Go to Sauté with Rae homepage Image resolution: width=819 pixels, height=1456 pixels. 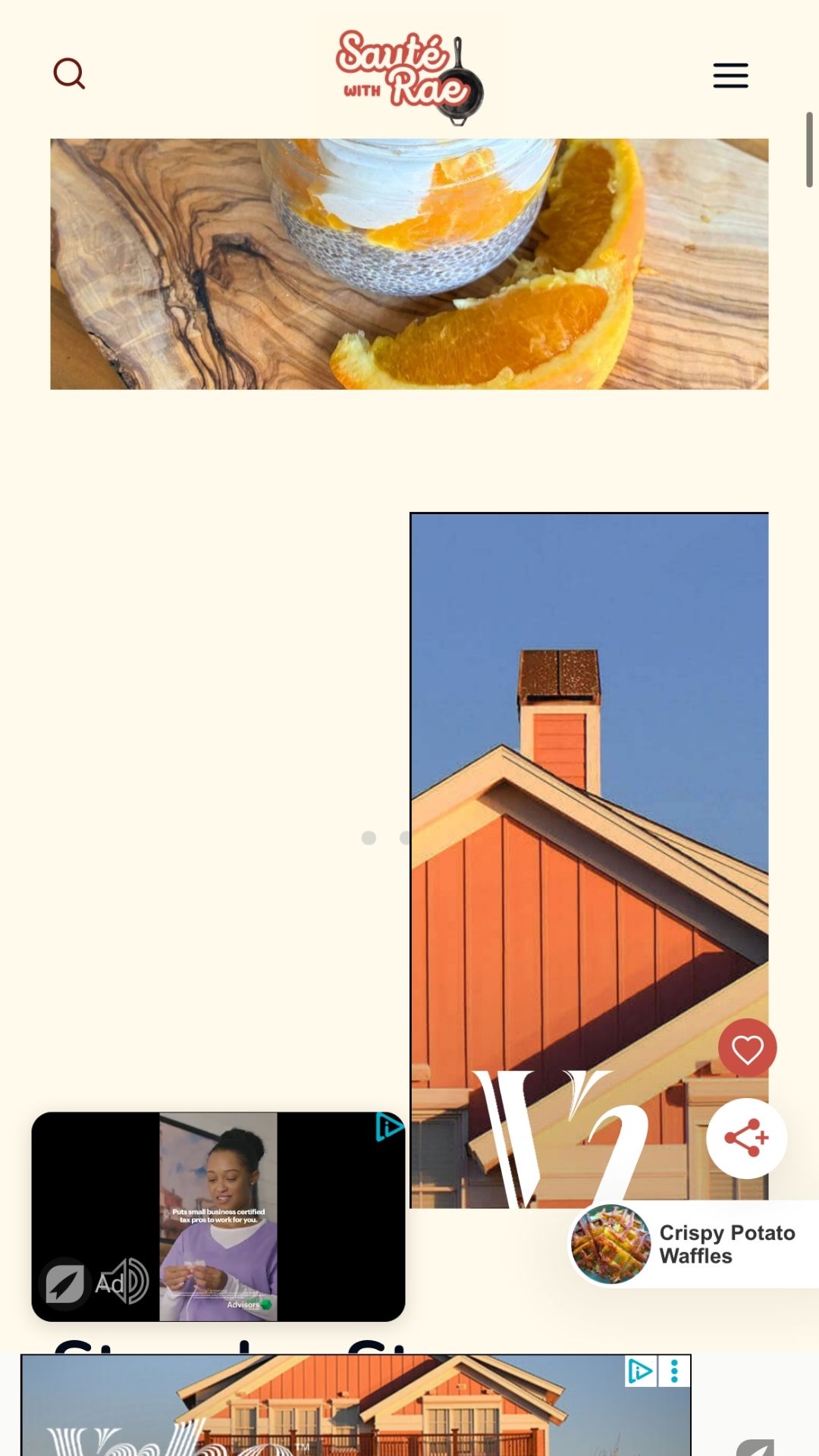(409, 77)
